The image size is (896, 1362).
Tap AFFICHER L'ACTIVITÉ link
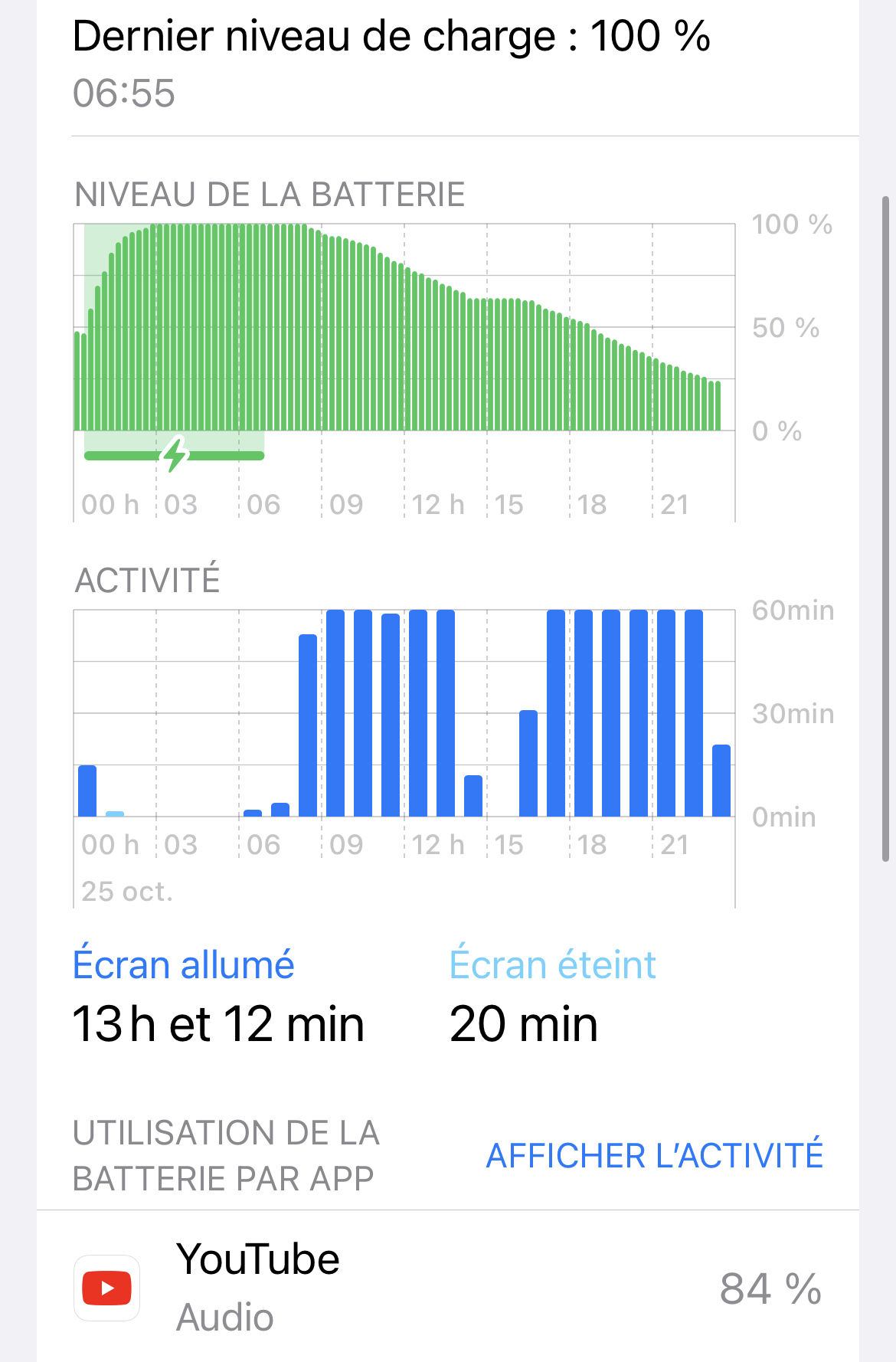coord(655,1156)
